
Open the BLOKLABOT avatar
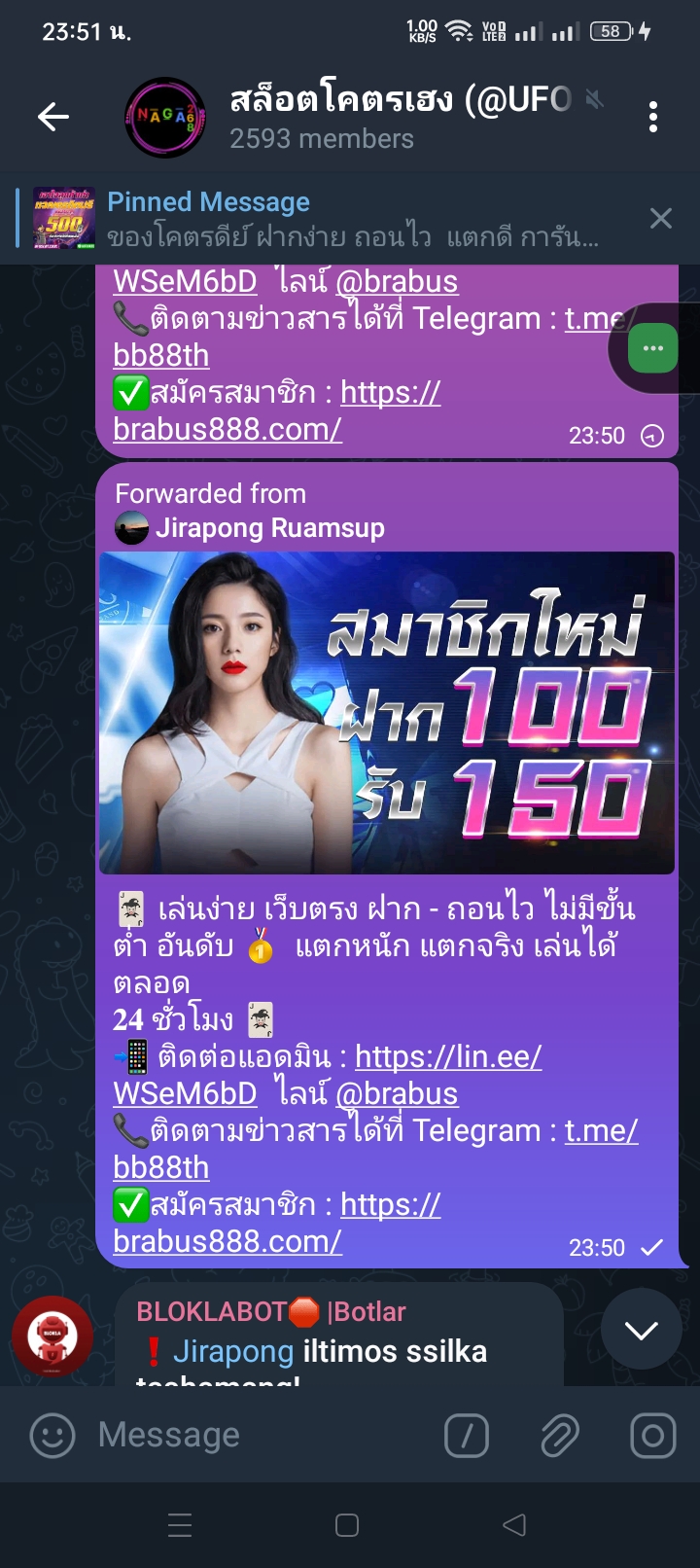(x=52, y=1336)
